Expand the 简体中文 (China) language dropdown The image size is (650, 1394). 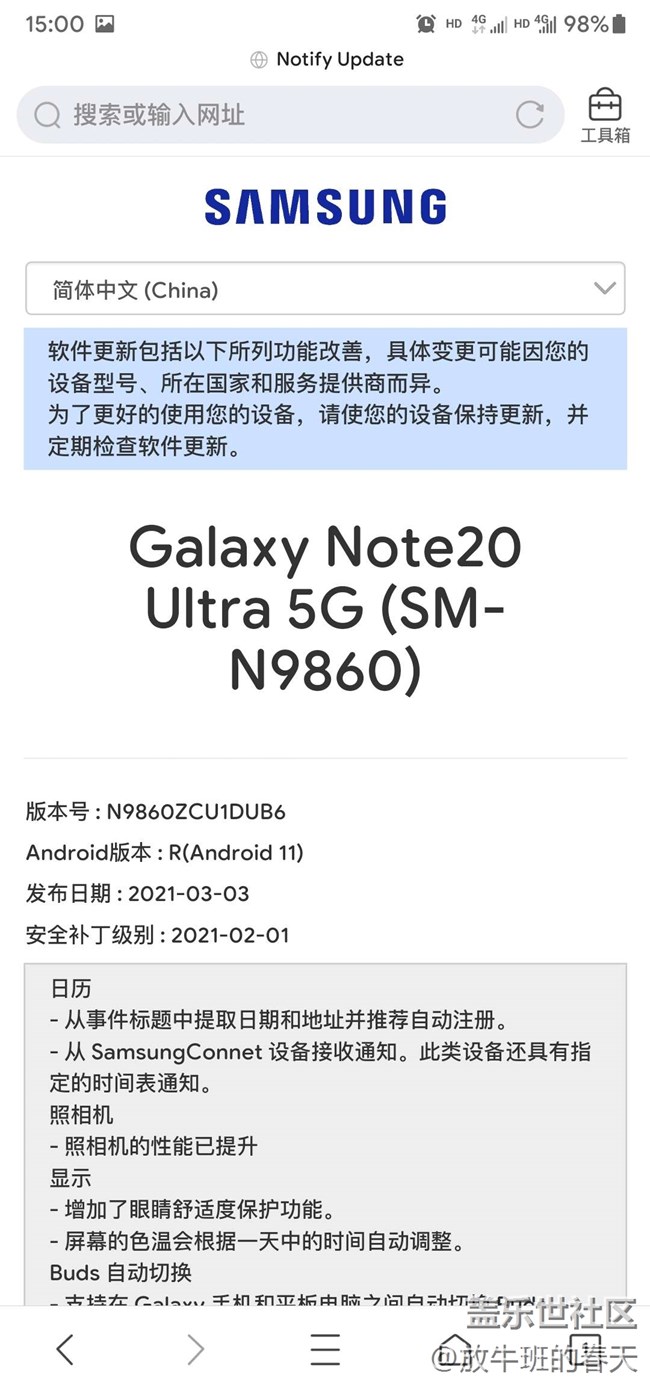pos(325,289)
